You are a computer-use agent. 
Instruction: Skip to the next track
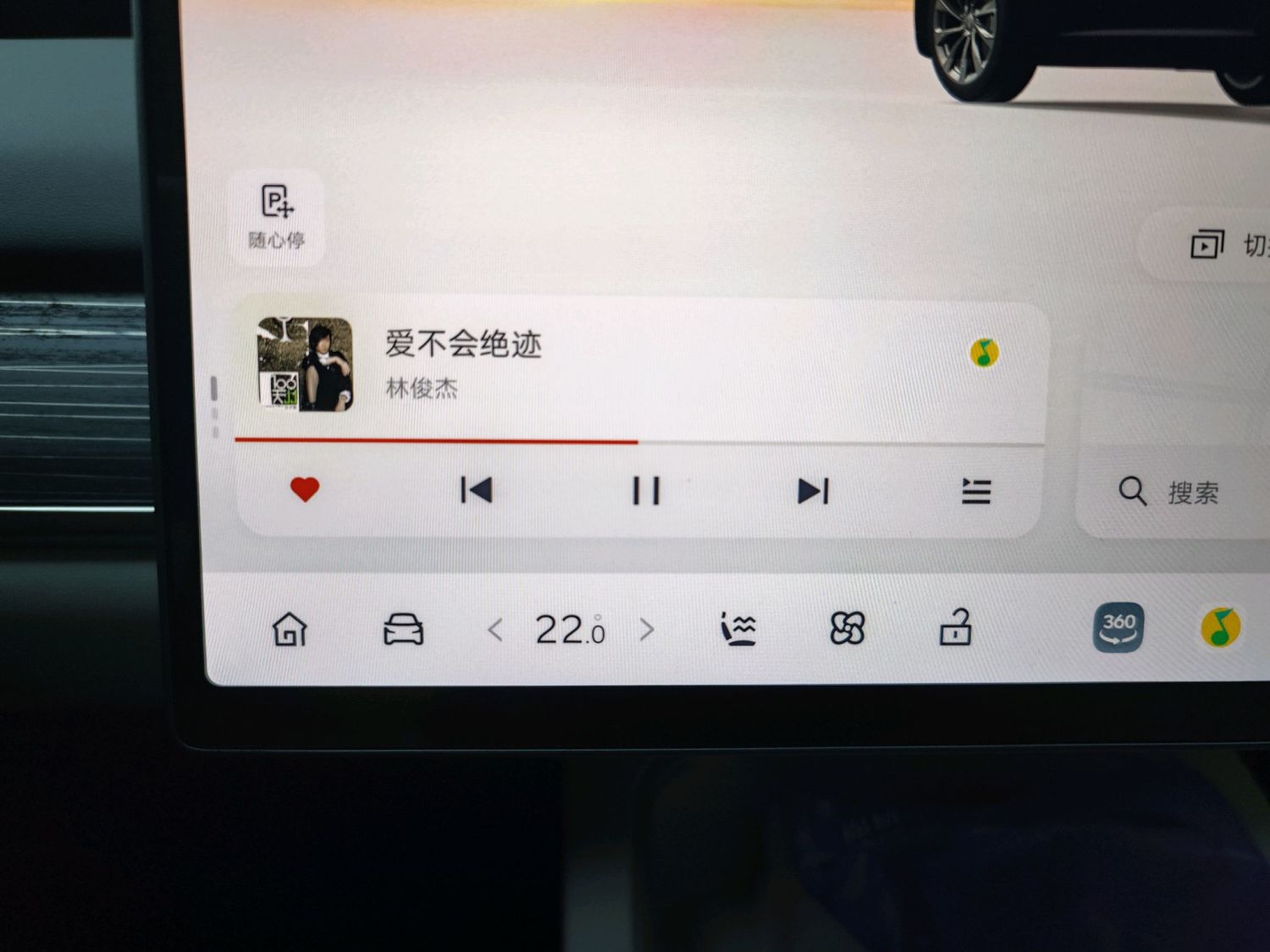pos(813,491)
